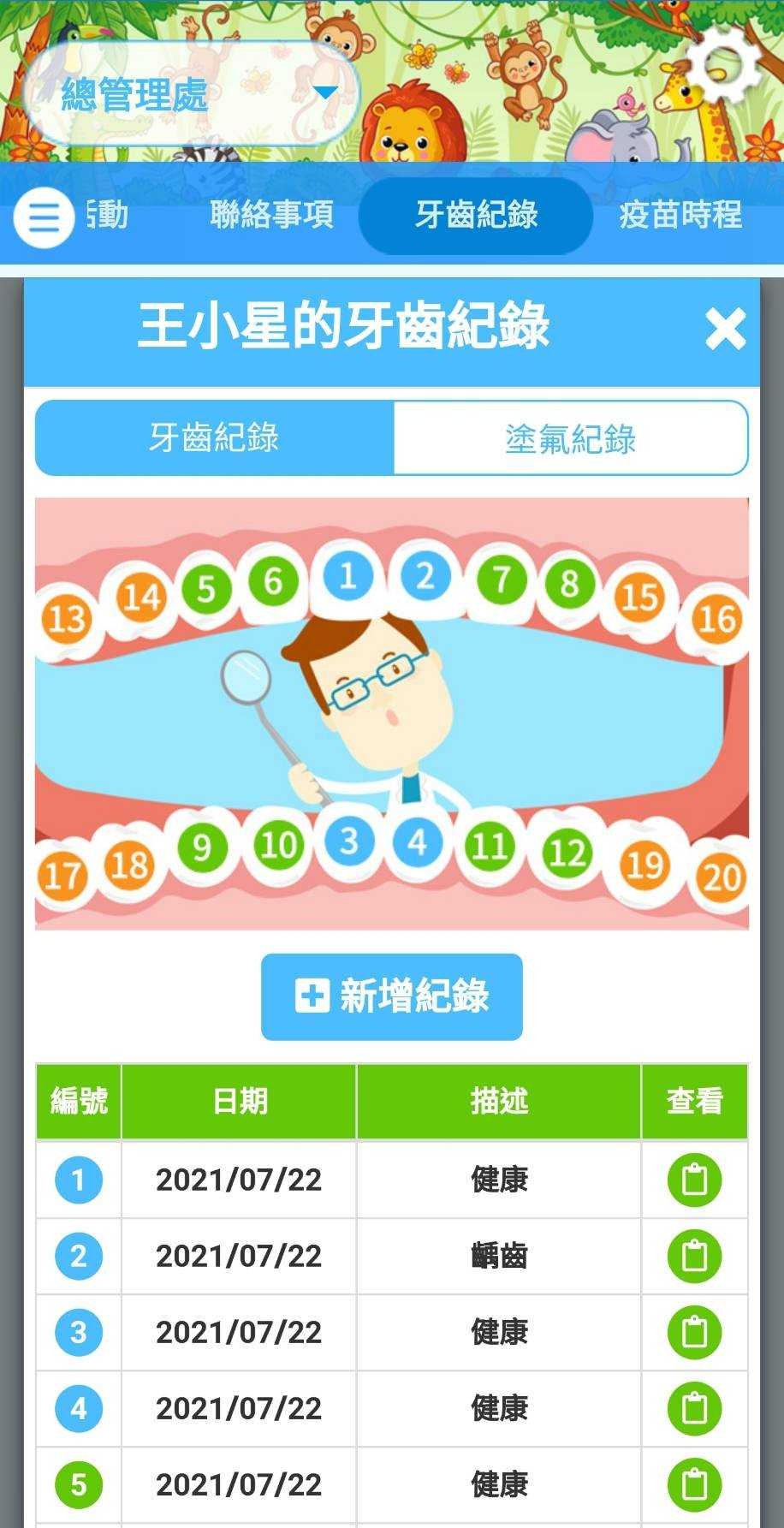Image resolution: width=784 pixels, height=1528 pixels.
Task: Switch to the 疫苗時程 tab
Action: (680, 215)
